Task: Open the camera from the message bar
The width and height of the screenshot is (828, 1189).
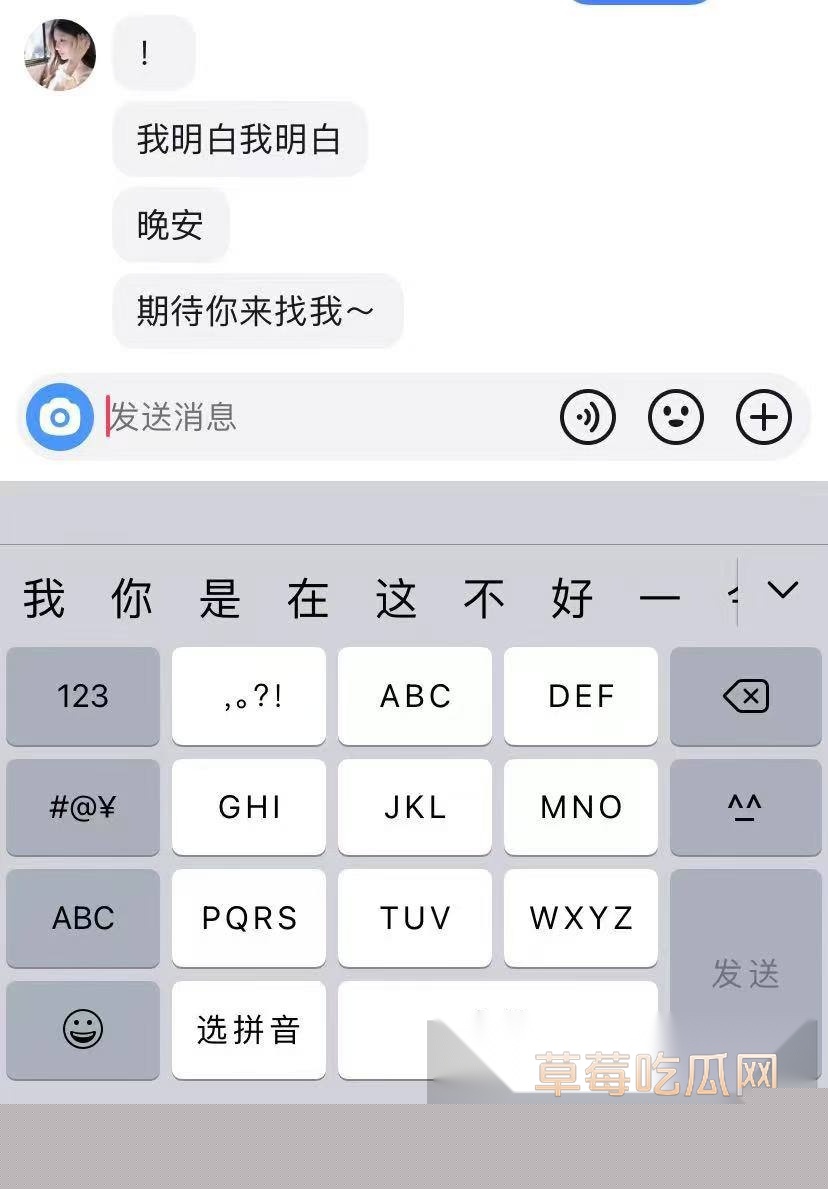Action: (60, 417)
